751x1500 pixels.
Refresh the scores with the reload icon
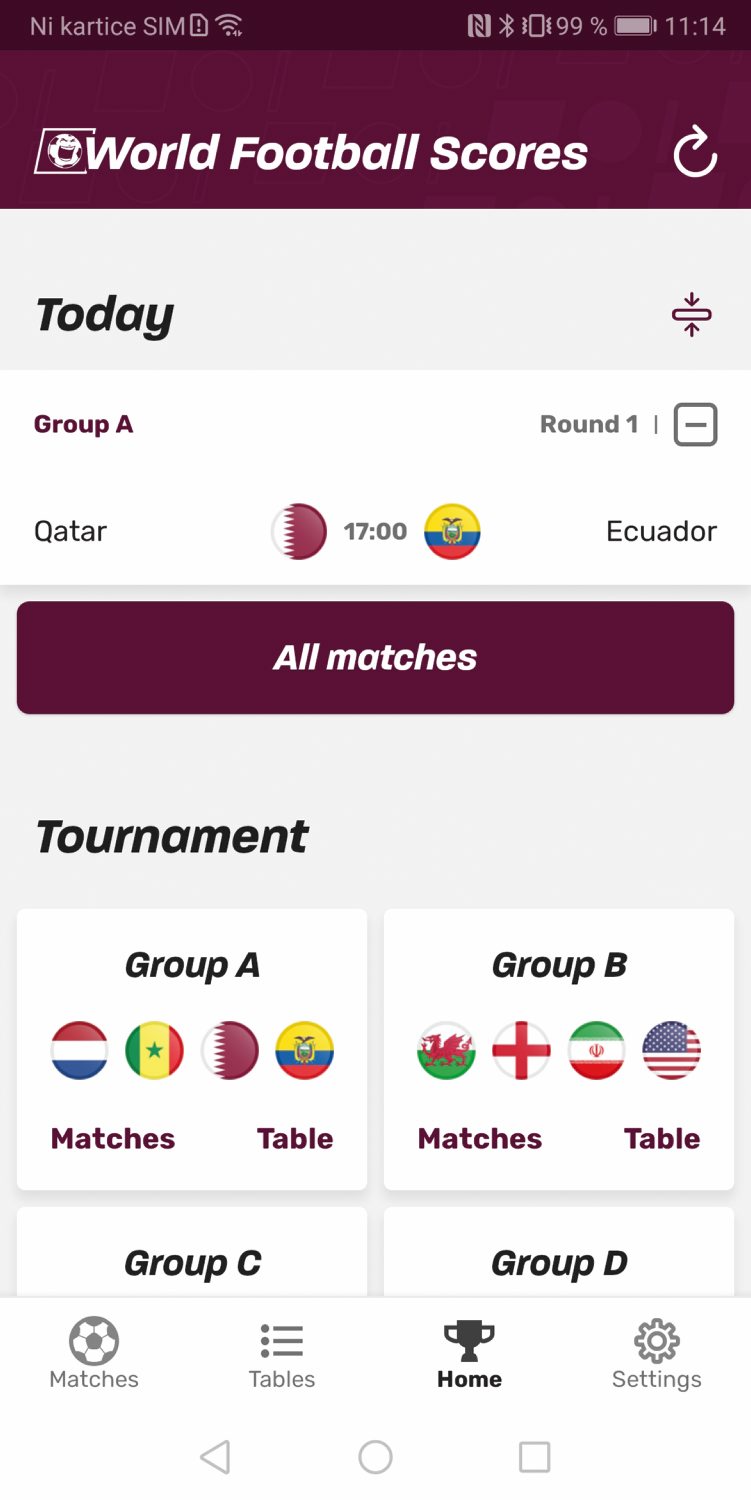[x=695, y=153]
